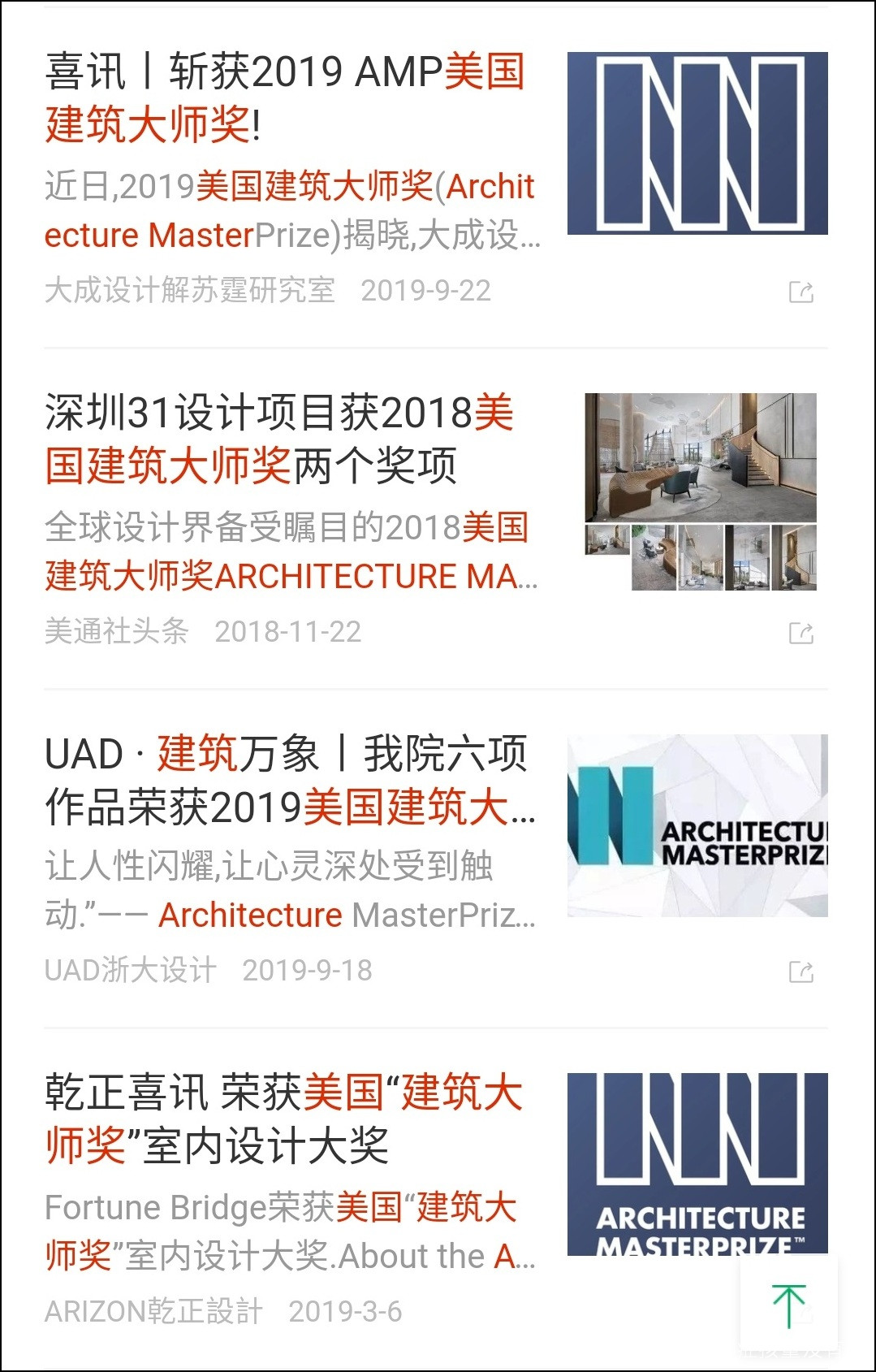
Task: Share the 美通社头条 article
Action: [x=800, y=633]
